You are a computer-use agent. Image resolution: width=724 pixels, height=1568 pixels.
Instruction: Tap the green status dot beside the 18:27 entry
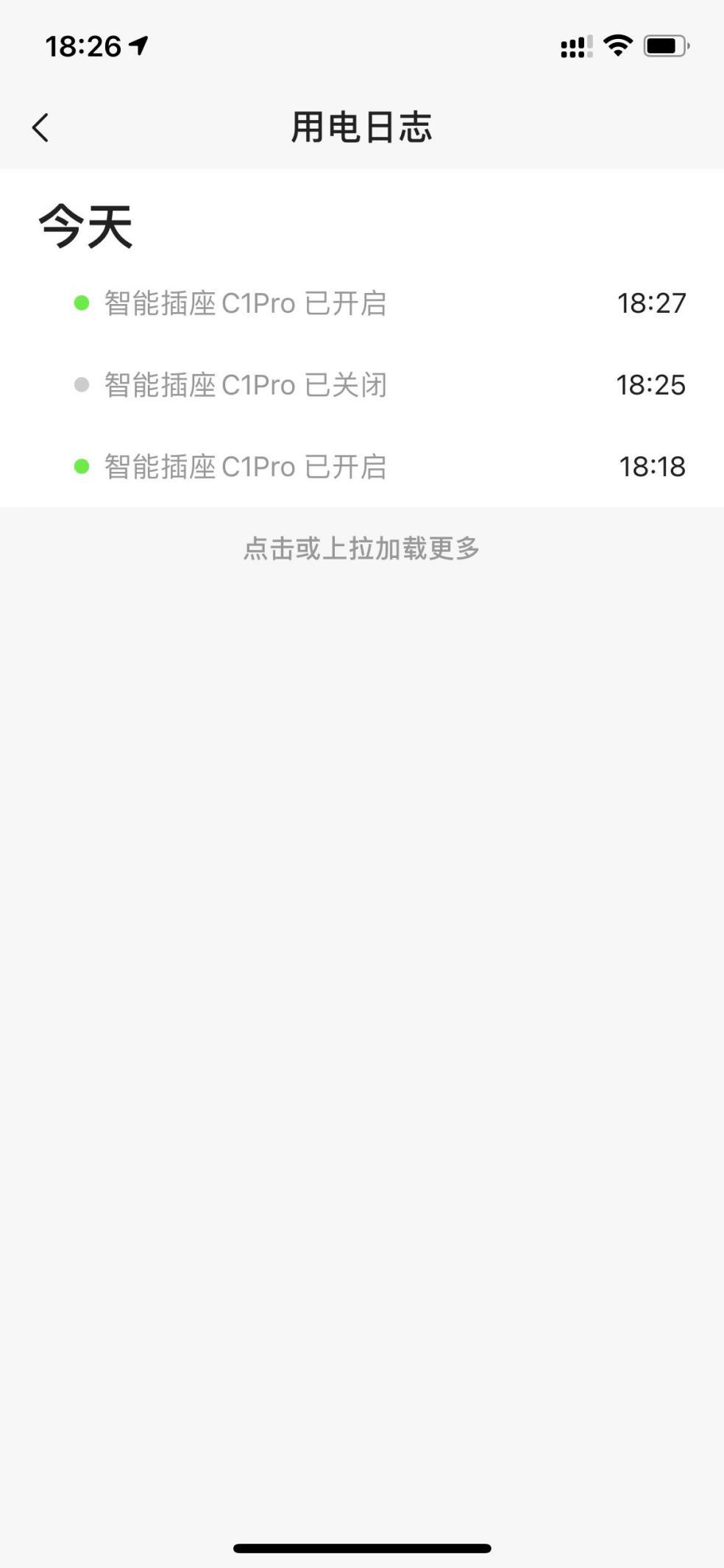82,303
